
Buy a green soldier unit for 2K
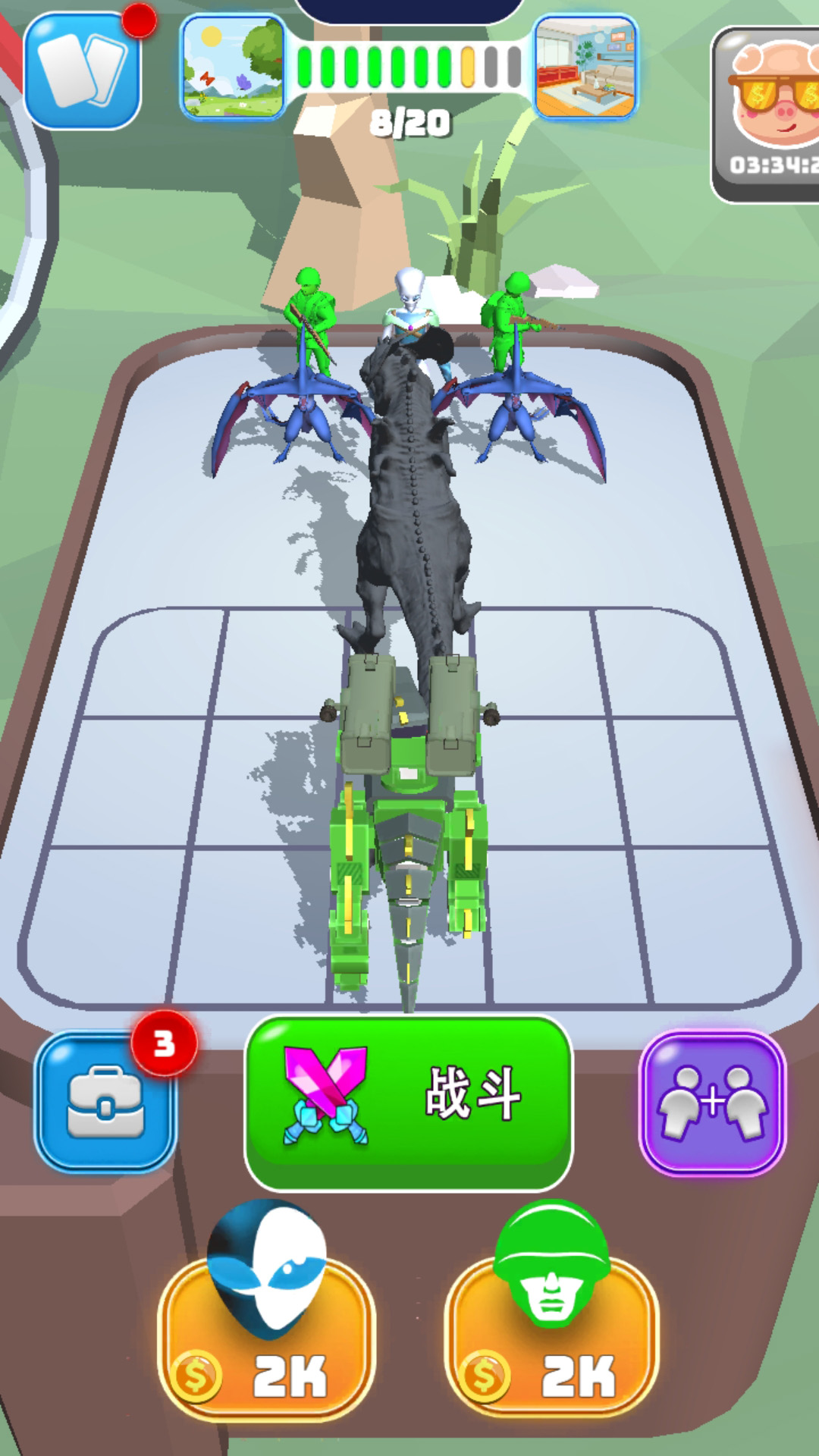[x=552, y=1335]
